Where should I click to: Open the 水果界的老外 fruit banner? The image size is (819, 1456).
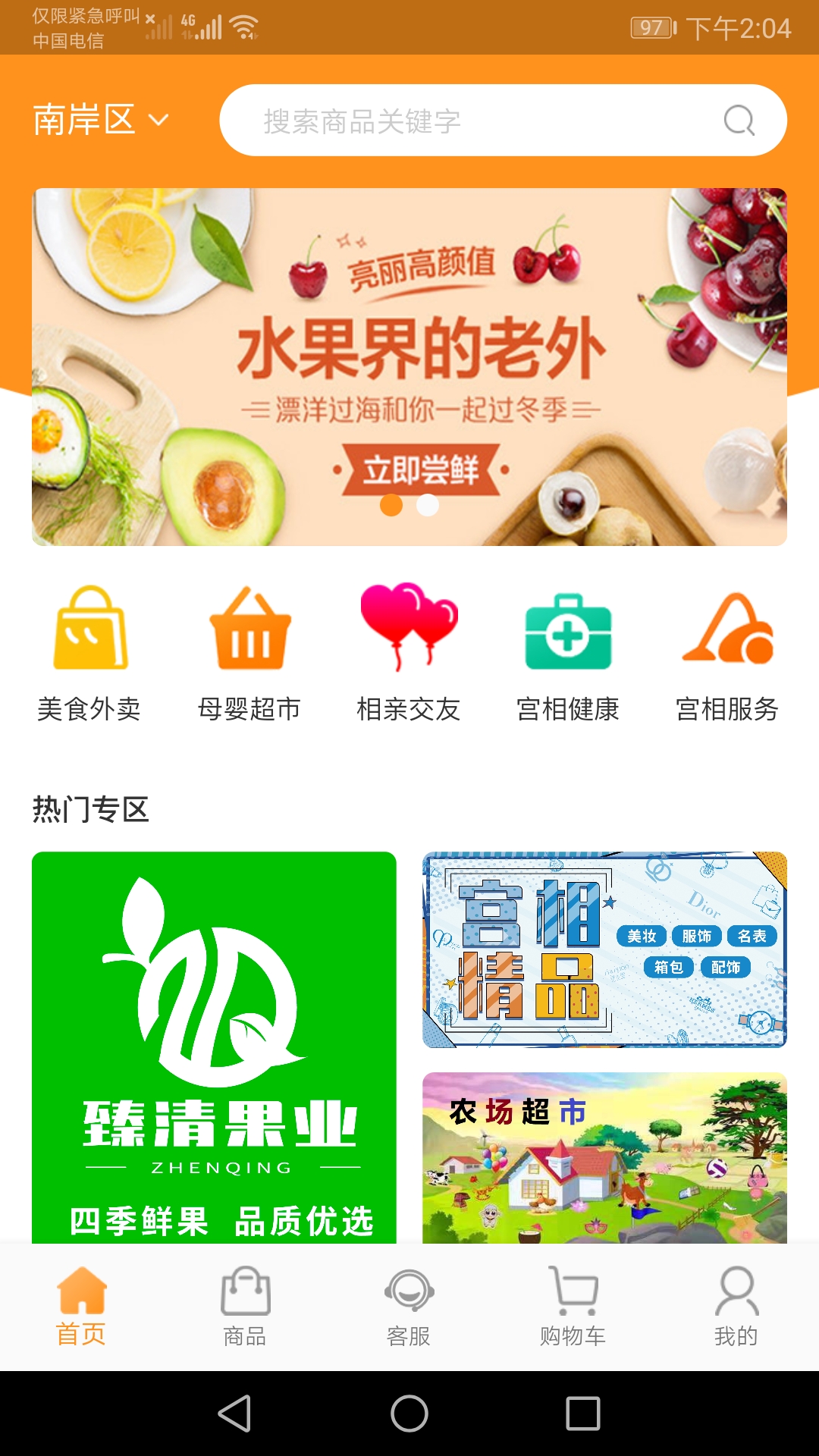click(409, 367)
